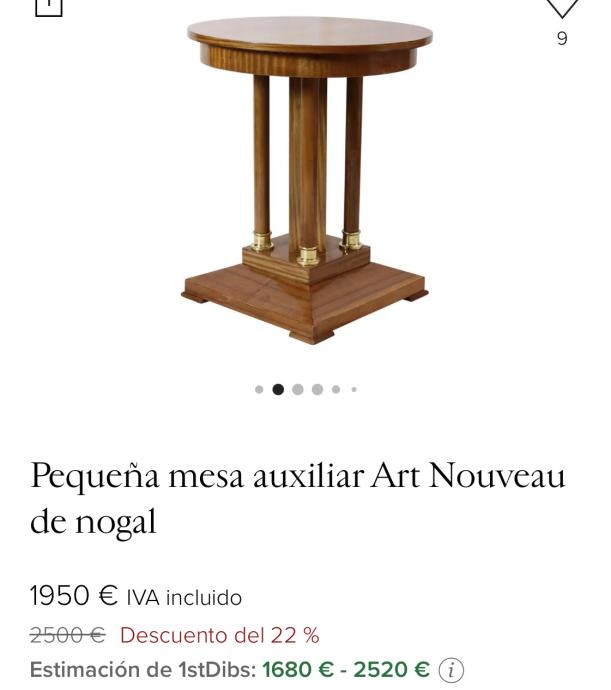Share this Art Nouveau table listing
Image resolution: width=611 pixels, height=690 pixels.
click(48, 5)
